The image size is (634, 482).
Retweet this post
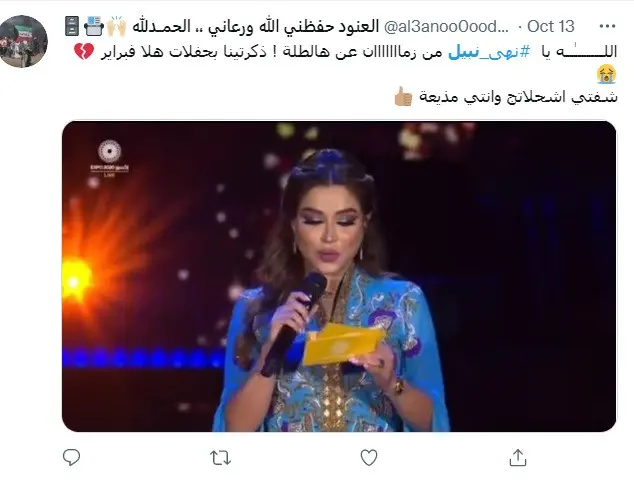tap(220, 457)
